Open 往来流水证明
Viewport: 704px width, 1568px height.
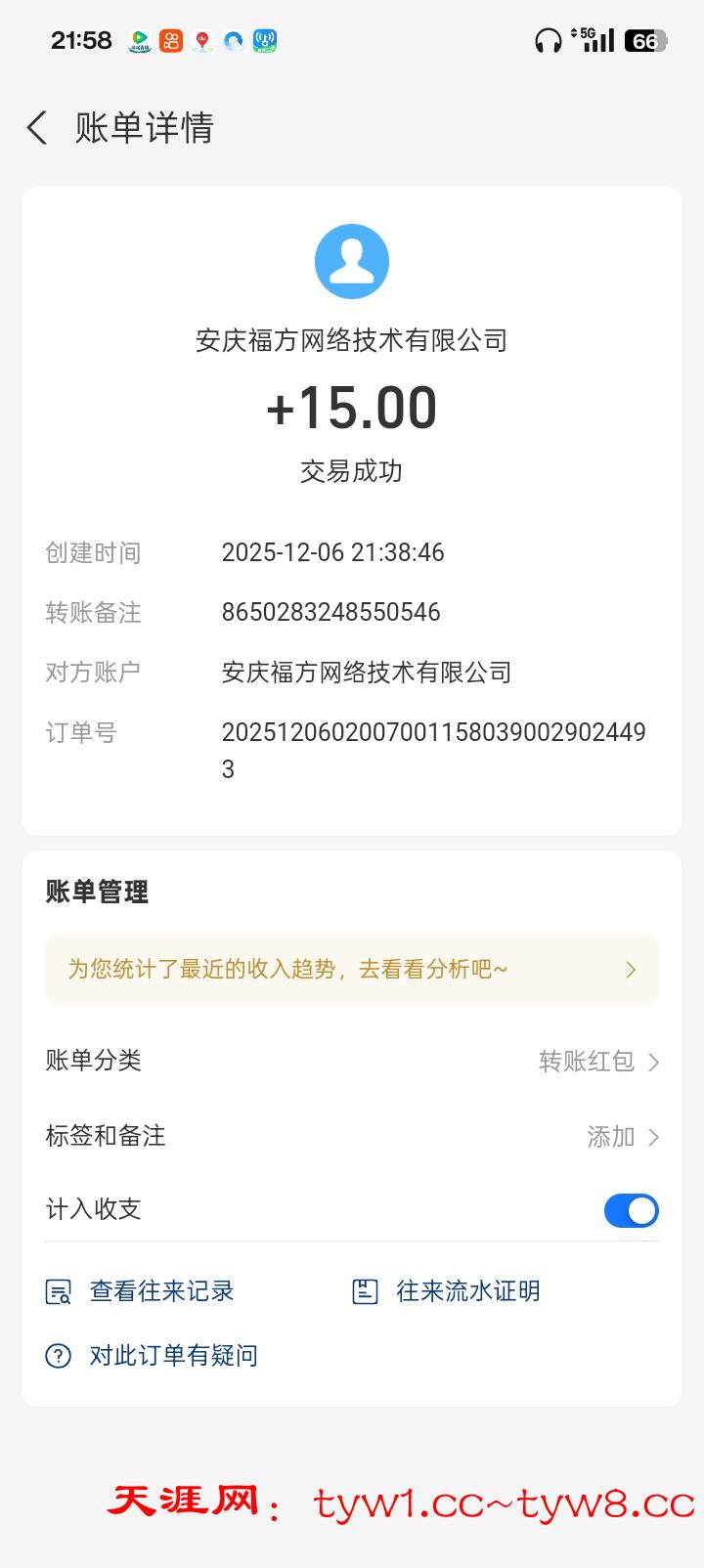pyautogui.click(x=447, y=1291)
